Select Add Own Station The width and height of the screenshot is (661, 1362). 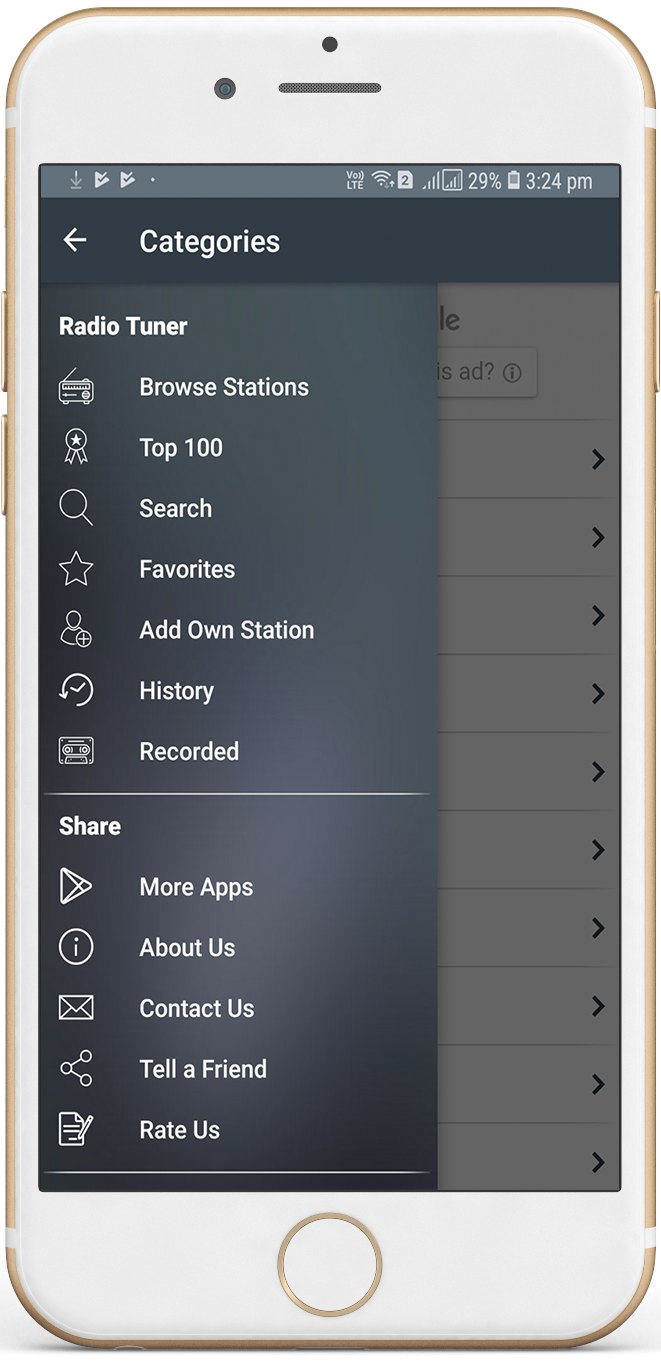pos(238,630)
